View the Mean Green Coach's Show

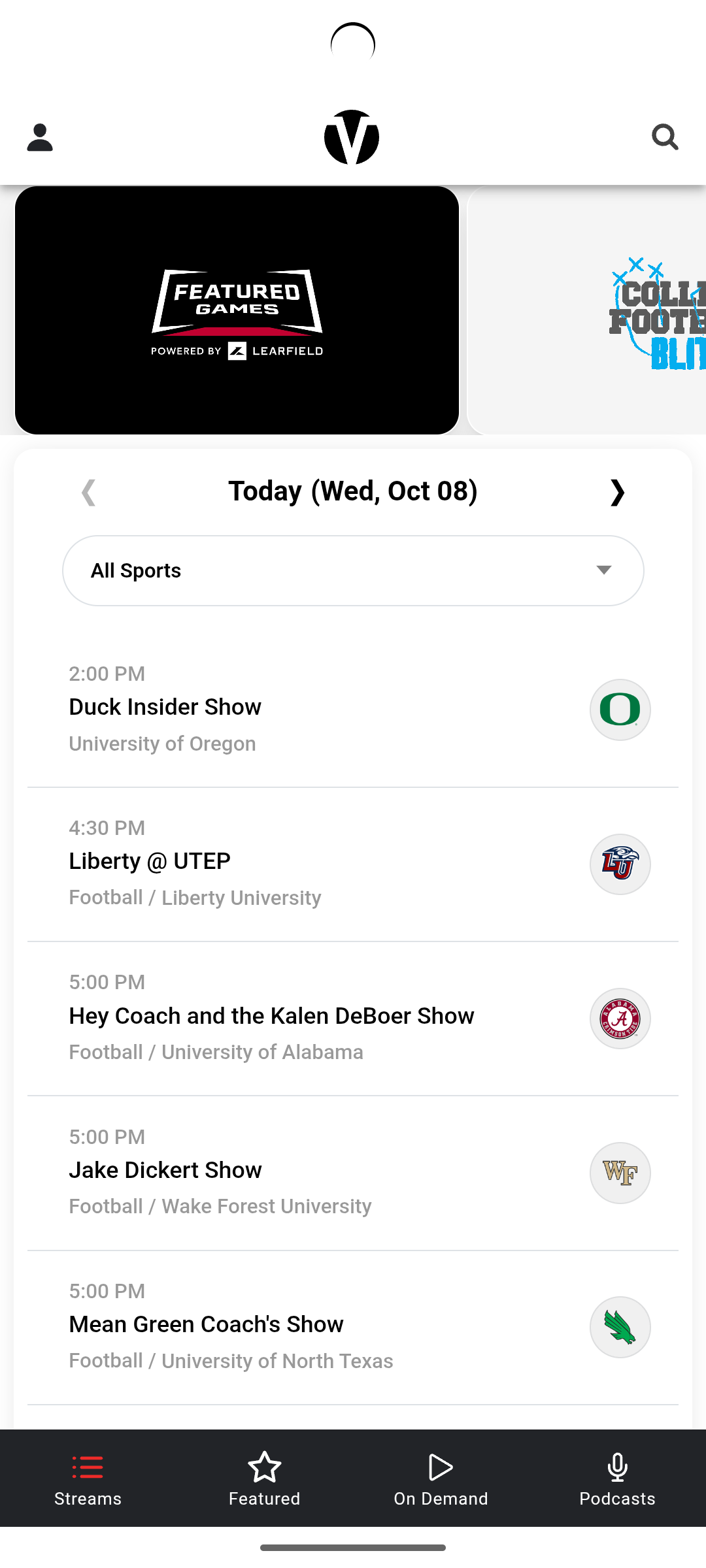tap(353, 1326)
